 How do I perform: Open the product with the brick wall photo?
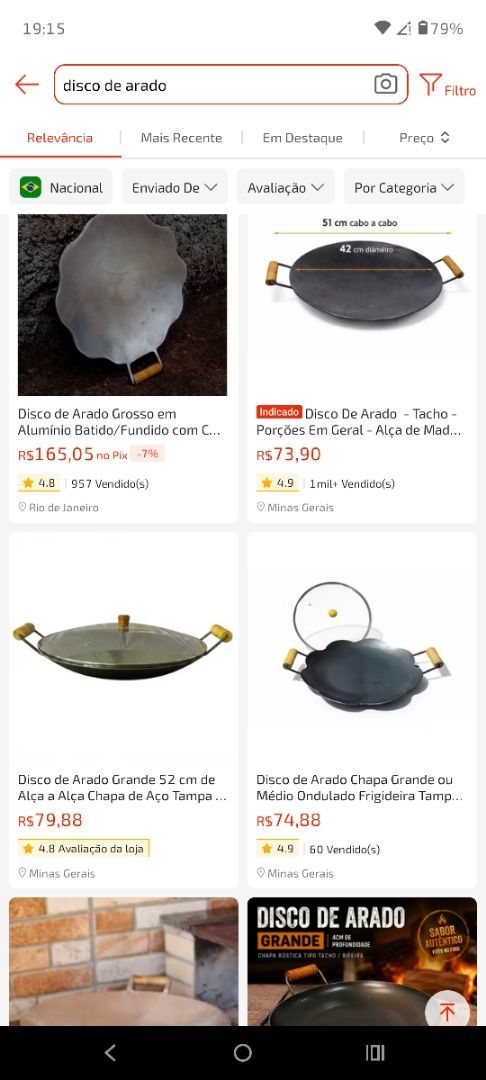point(123,962)
